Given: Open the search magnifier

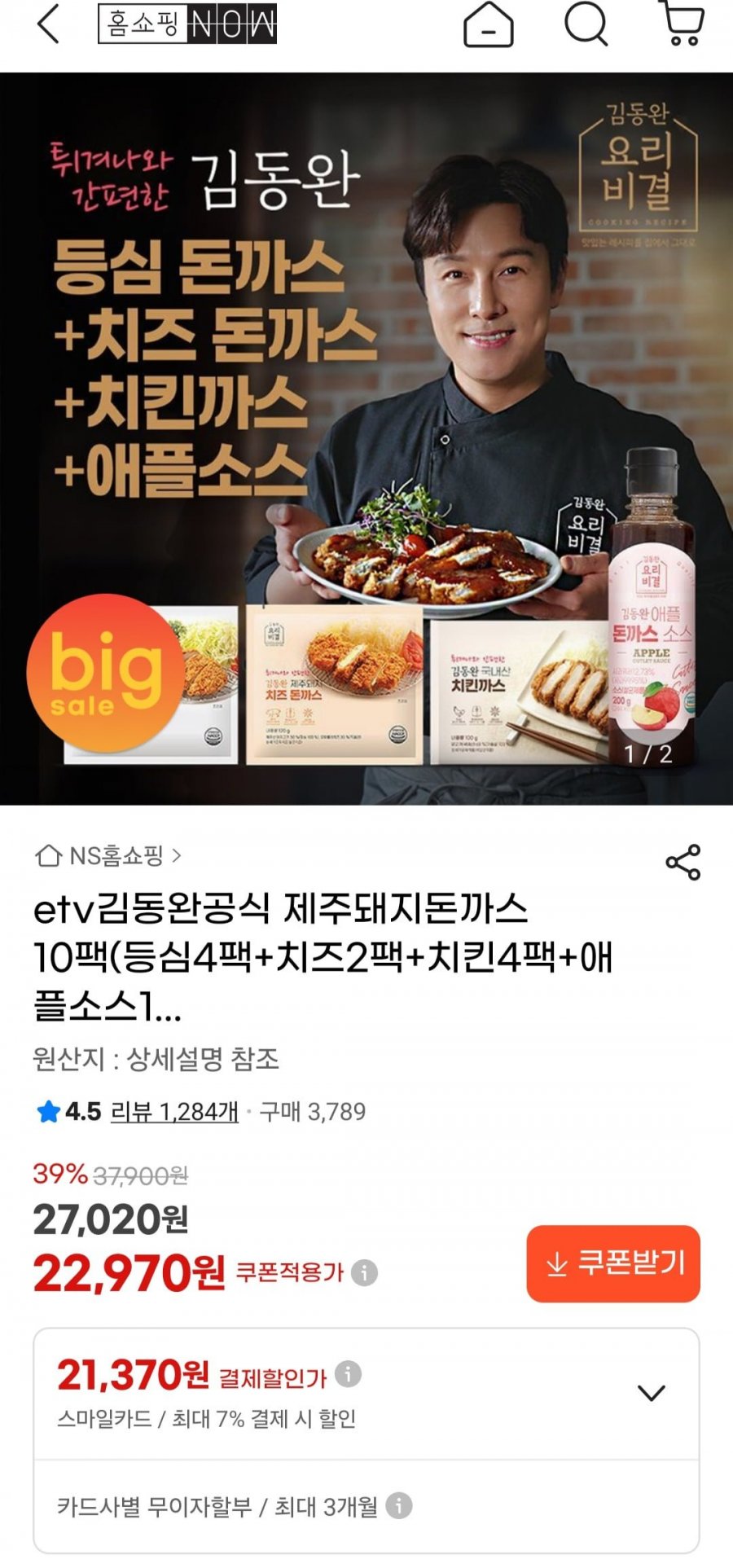Looking at the screenshot, I should [586, 24].
